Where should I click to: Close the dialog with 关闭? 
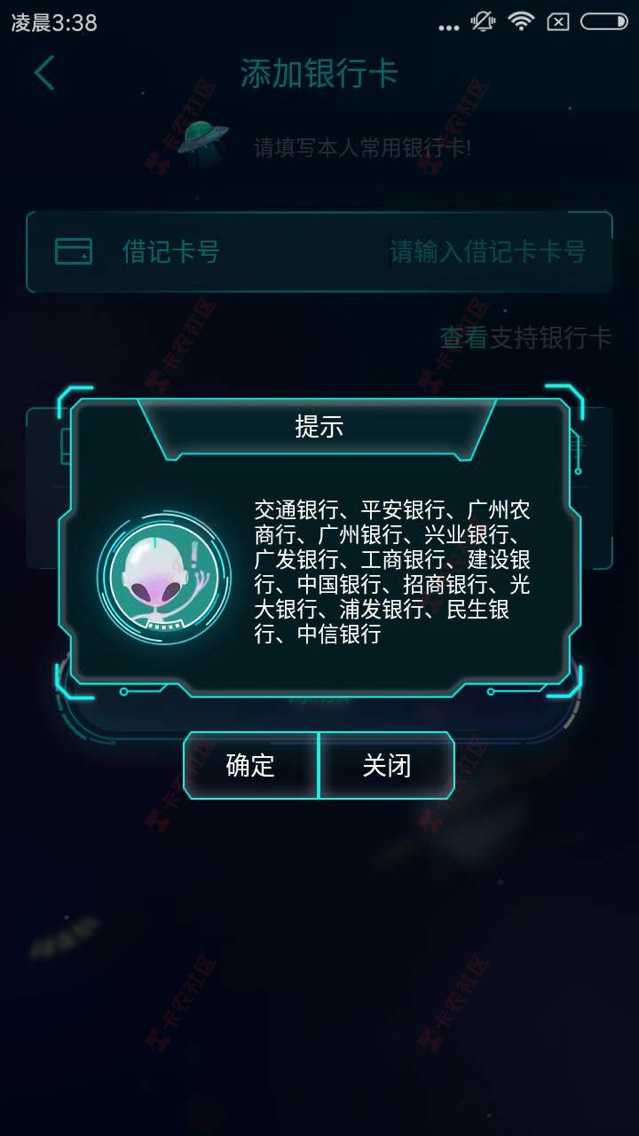click(x=387, y=766)
